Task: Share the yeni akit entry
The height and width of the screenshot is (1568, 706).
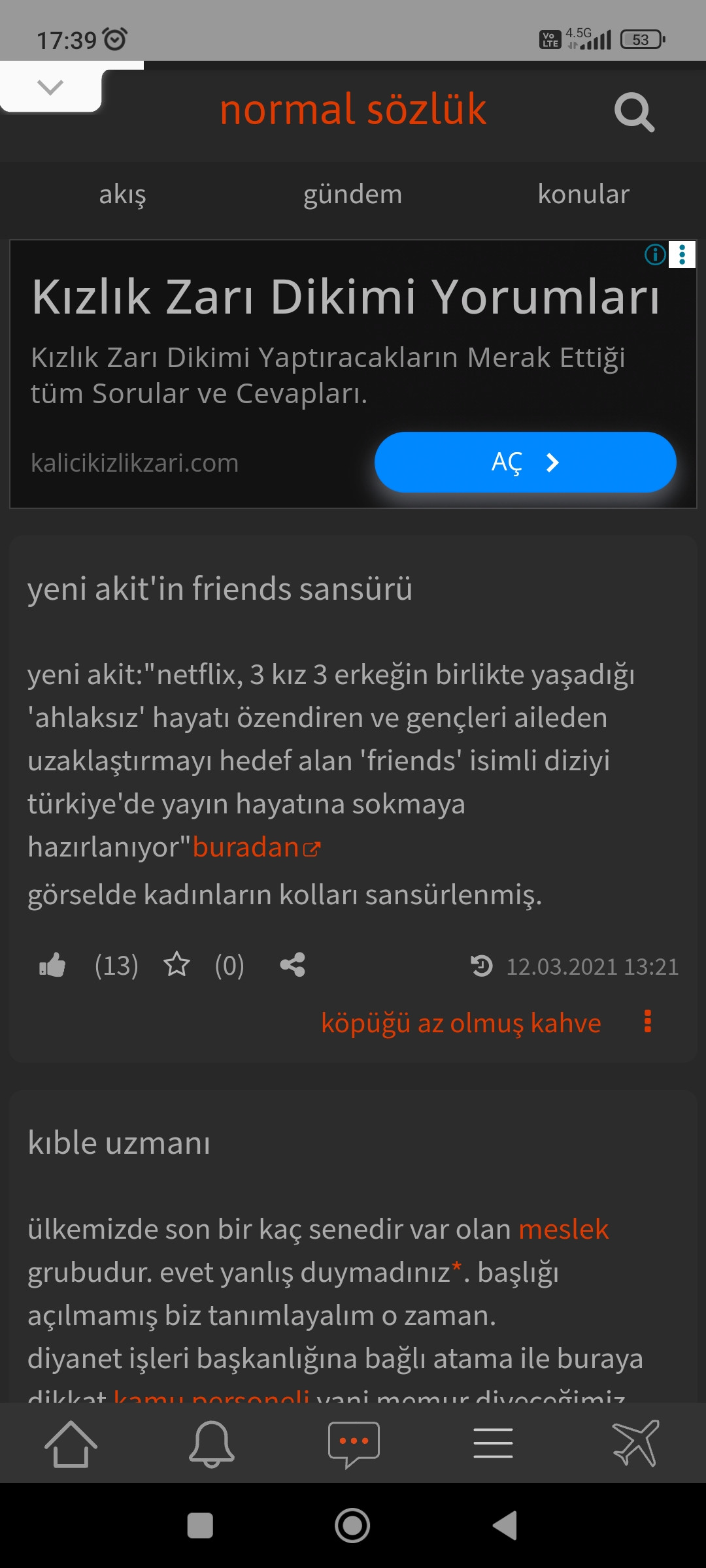Action: 292,965
